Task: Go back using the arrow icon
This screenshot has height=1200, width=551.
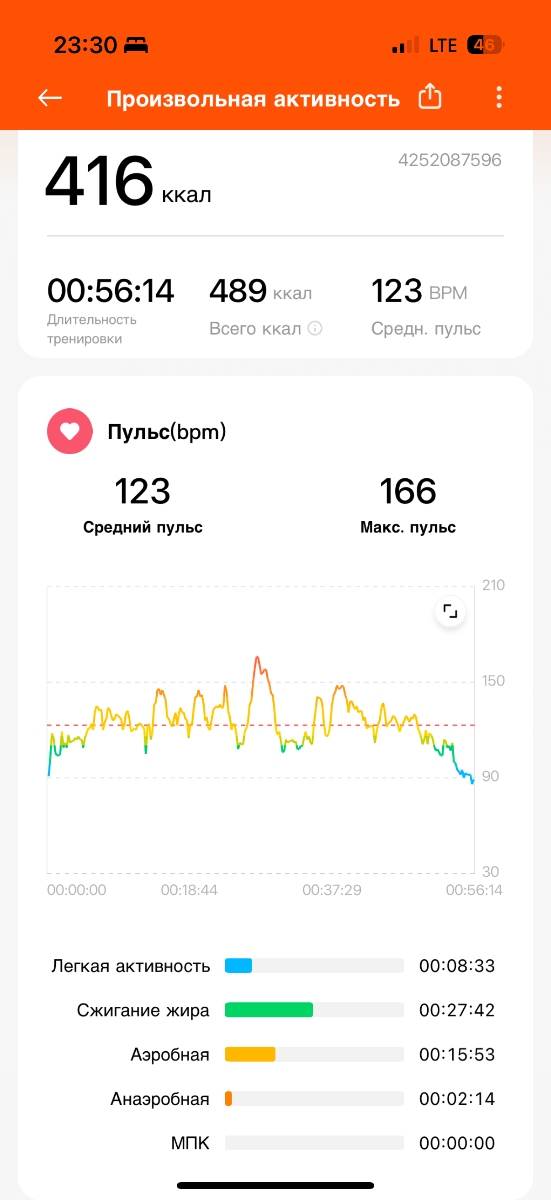Action: point(50,98)
